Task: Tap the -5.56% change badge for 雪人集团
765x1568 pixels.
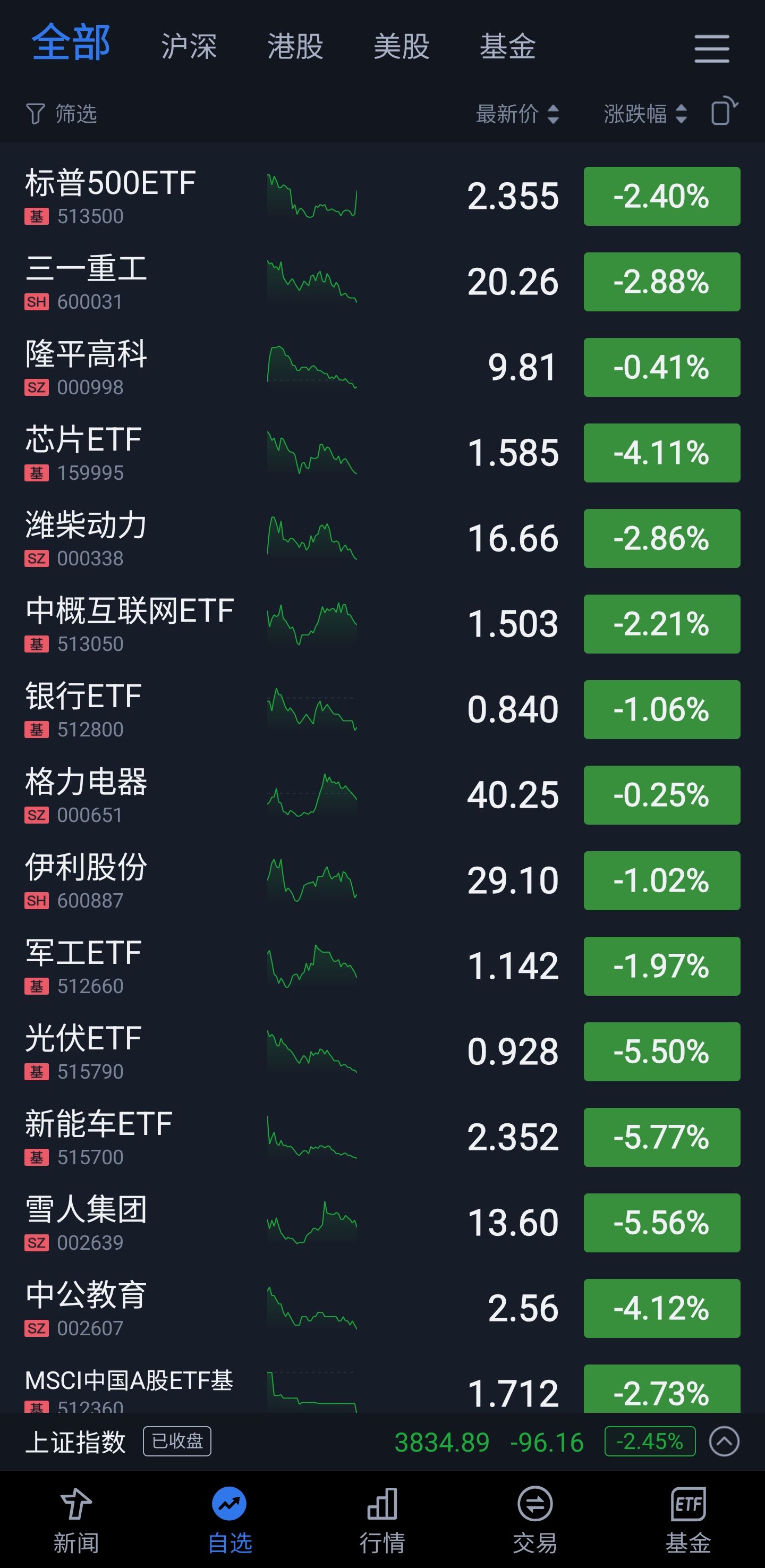Action: coord(661,1223)
